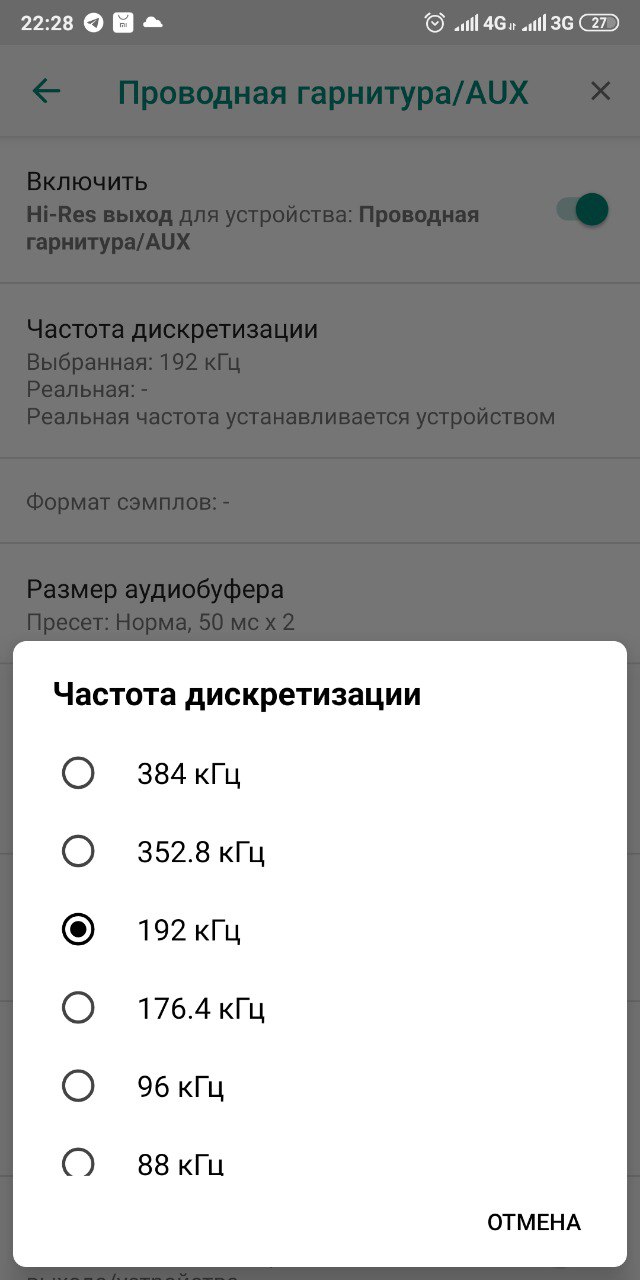Tap ОТМЕНА to cancel the dialog
This screenshot has width=640, height=1280.
533,1222
